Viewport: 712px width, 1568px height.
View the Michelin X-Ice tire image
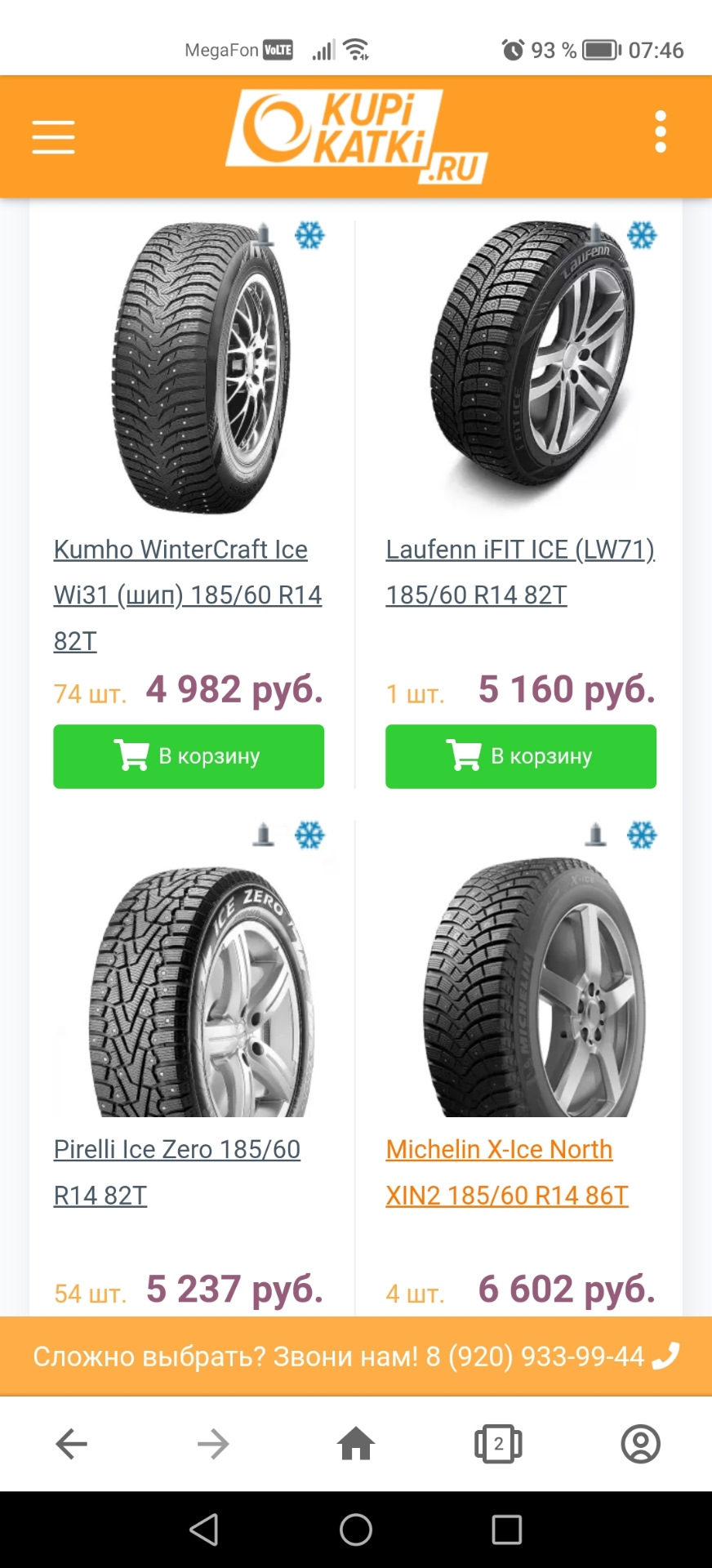point(533,987)
